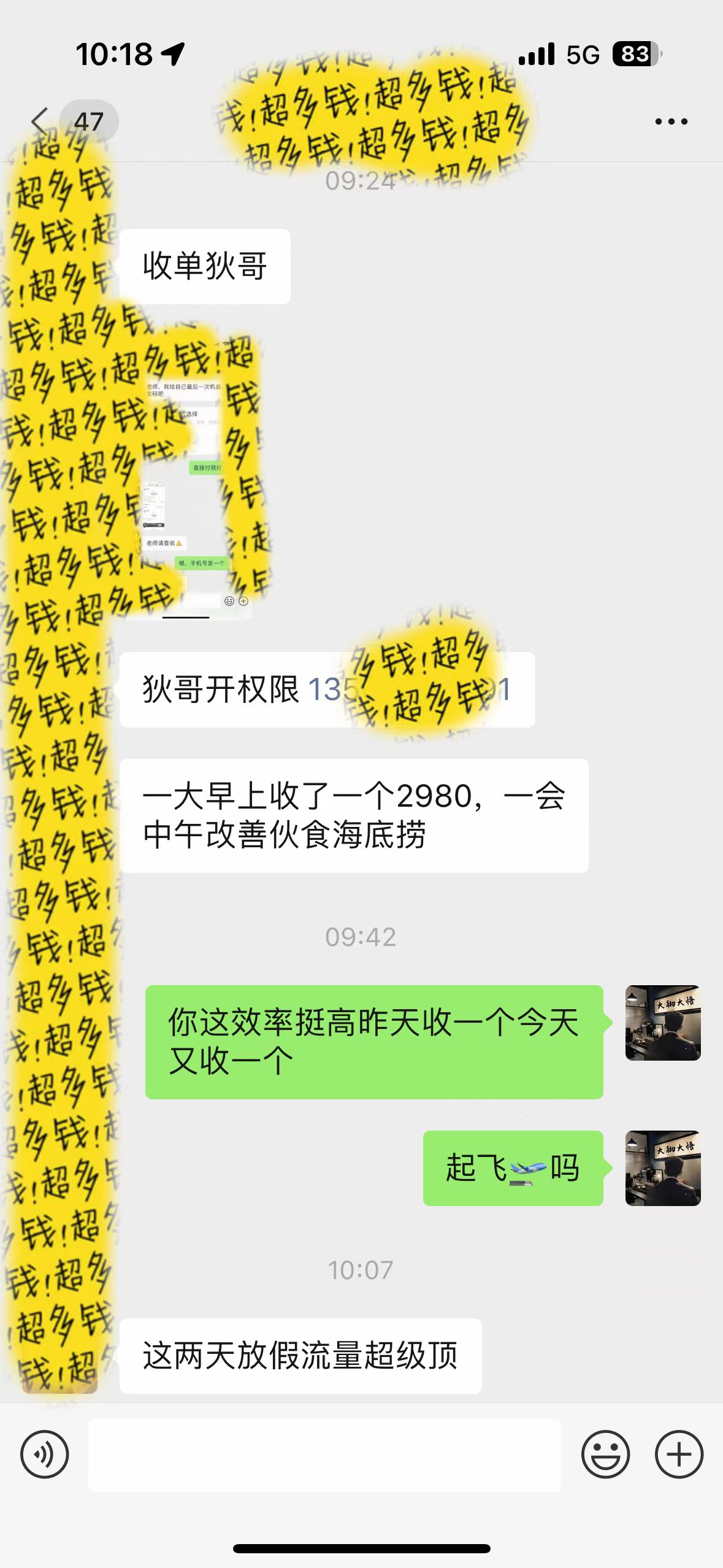This screenshot has height=1568, width=723.
Task: Tap the plus attachment icon
Action: click(x=676, y=1453)
